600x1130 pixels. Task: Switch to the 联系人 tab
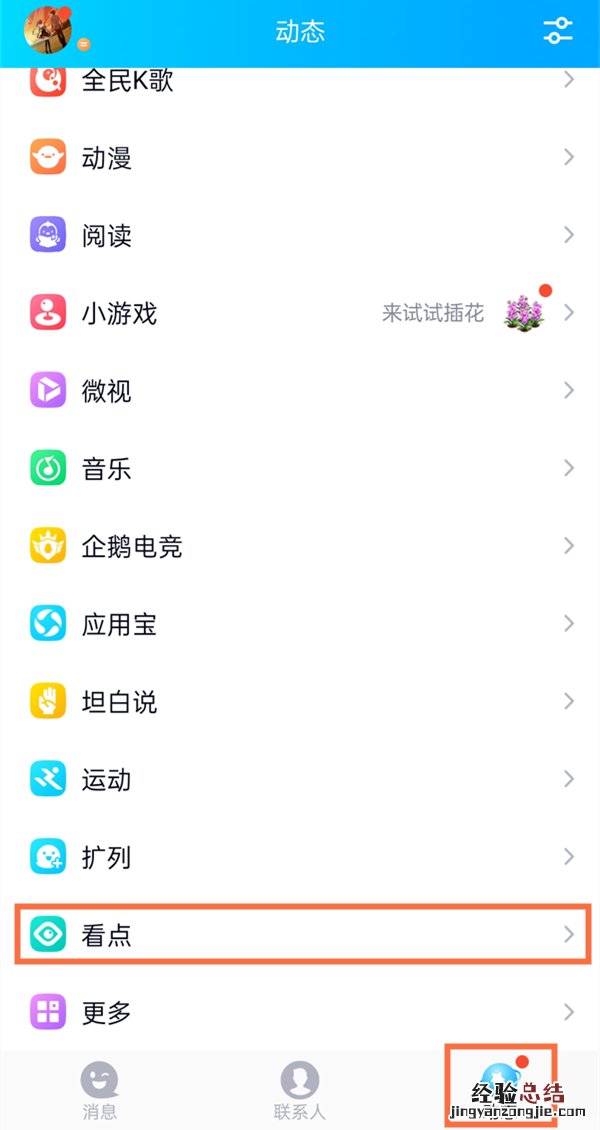click(300, 1090)
